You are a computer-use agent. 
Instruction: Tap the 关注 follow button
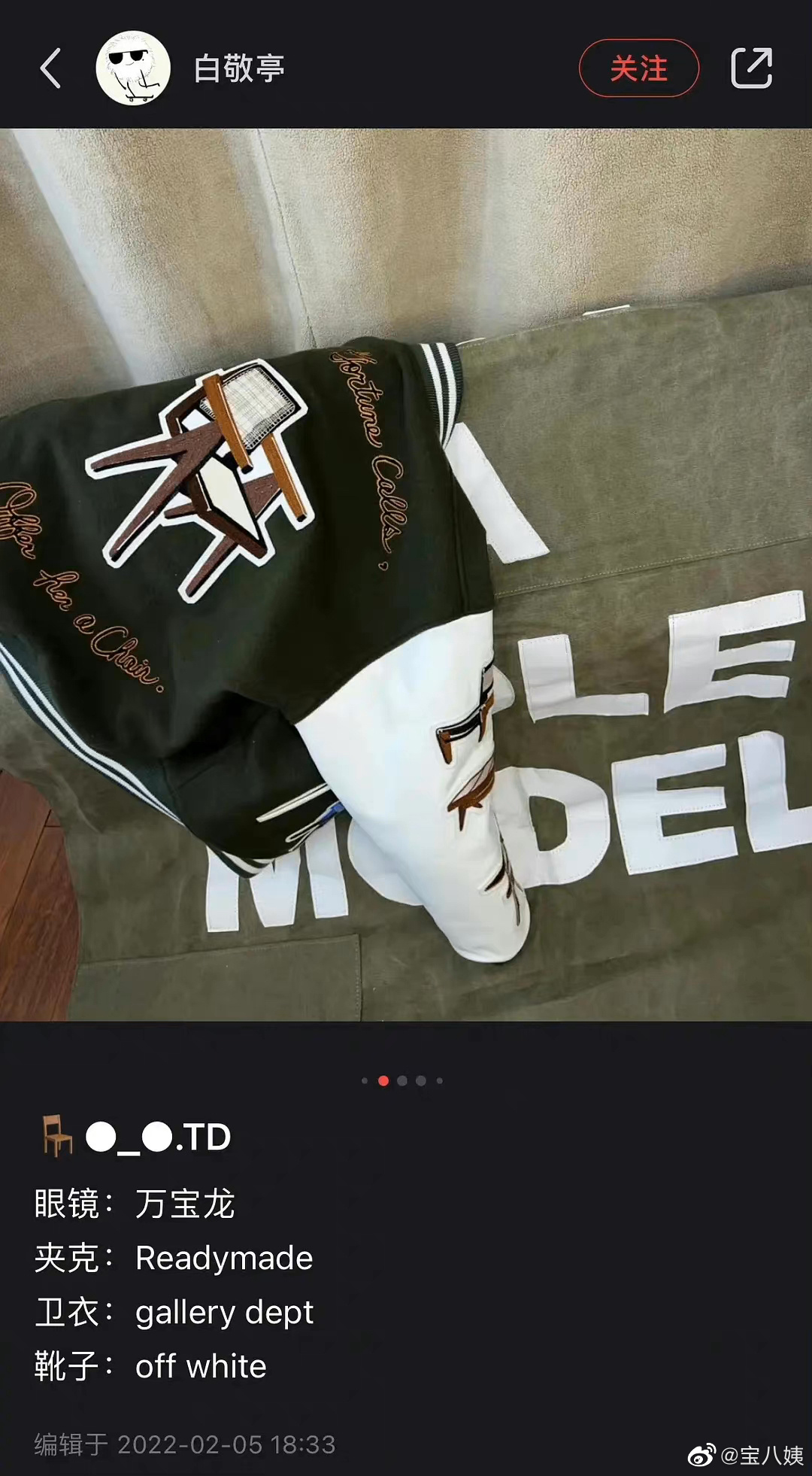click(639, 68)
